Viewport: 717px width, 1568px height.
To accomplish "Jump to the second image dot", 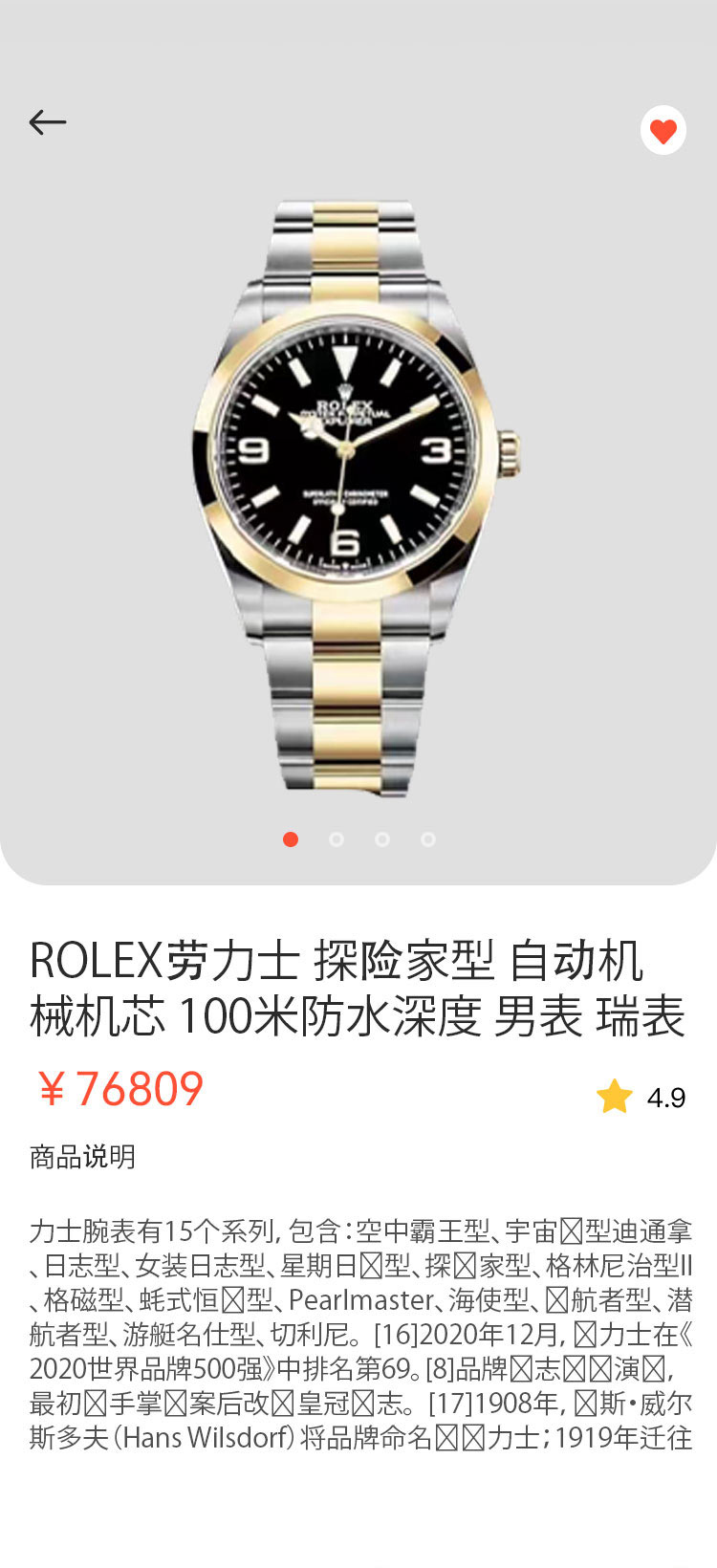I will click(337, 839).
